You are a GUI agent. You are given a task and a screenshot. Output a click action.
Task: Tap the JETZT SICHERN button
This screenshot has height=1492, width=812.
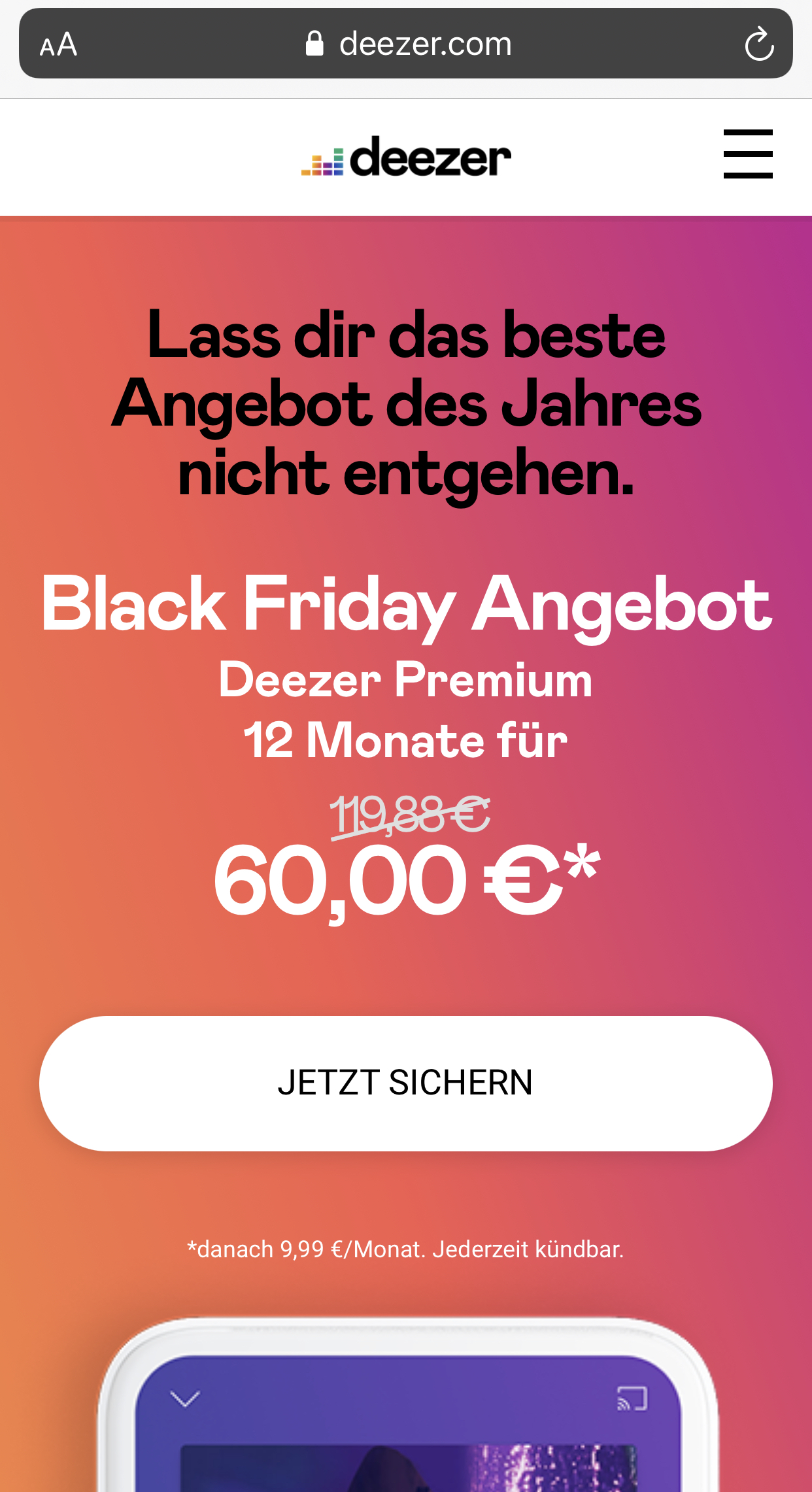click(405, 1083)
